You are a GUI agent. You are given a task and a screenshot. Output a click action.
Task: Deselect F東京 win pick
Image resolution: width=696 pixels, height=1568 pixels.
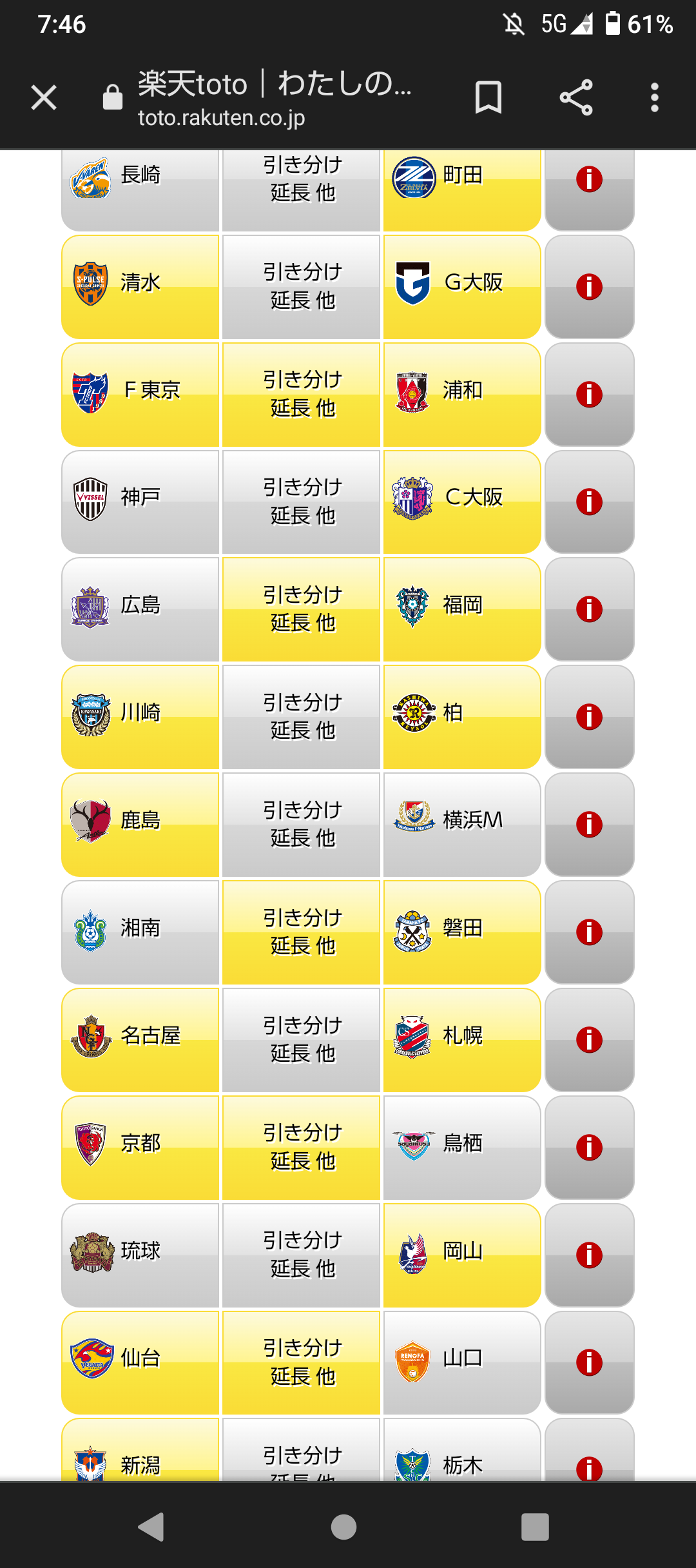(x=140, y=395)
